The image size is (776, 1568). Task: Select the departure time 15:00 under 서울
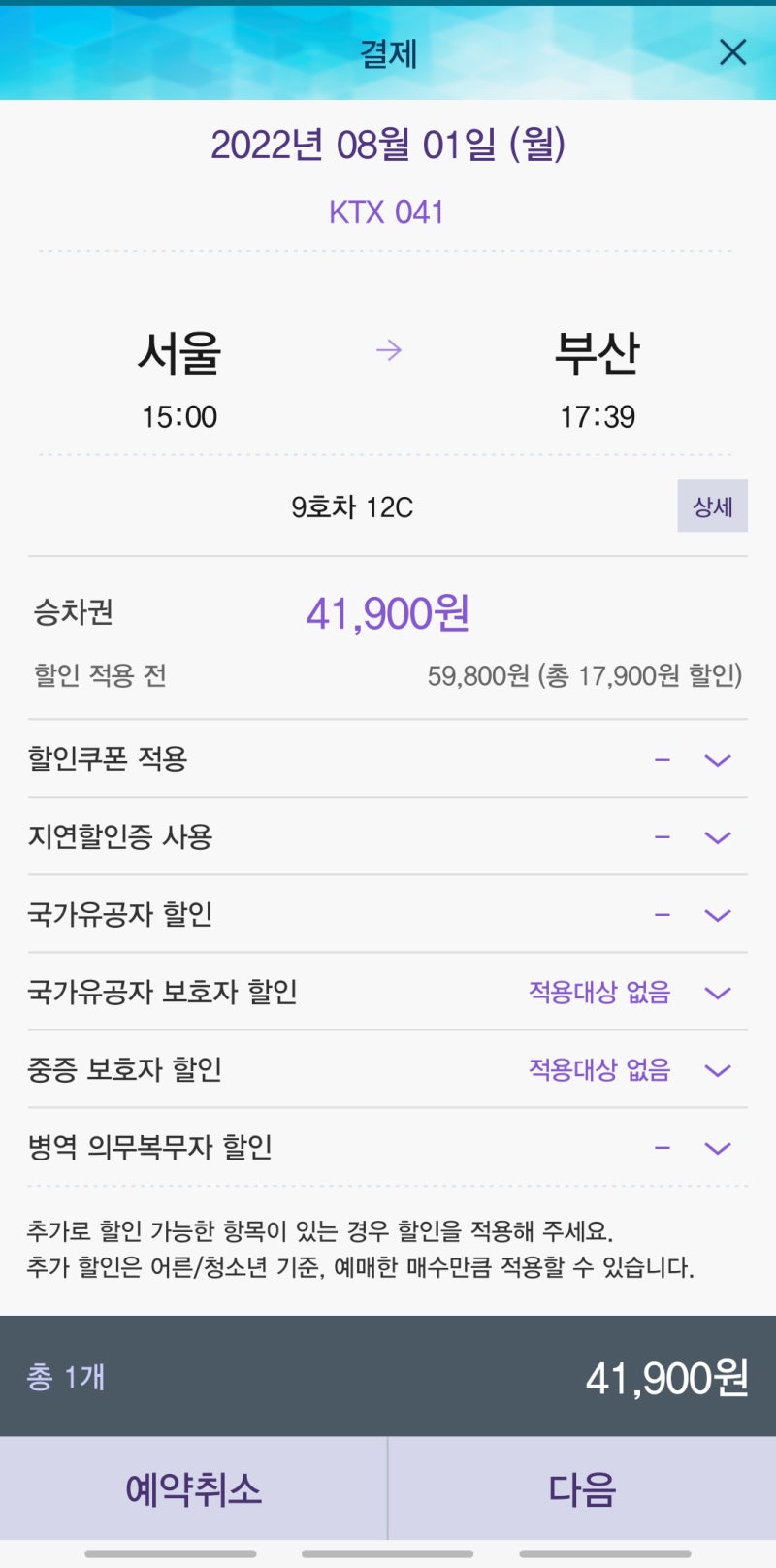tap(180, 417)
